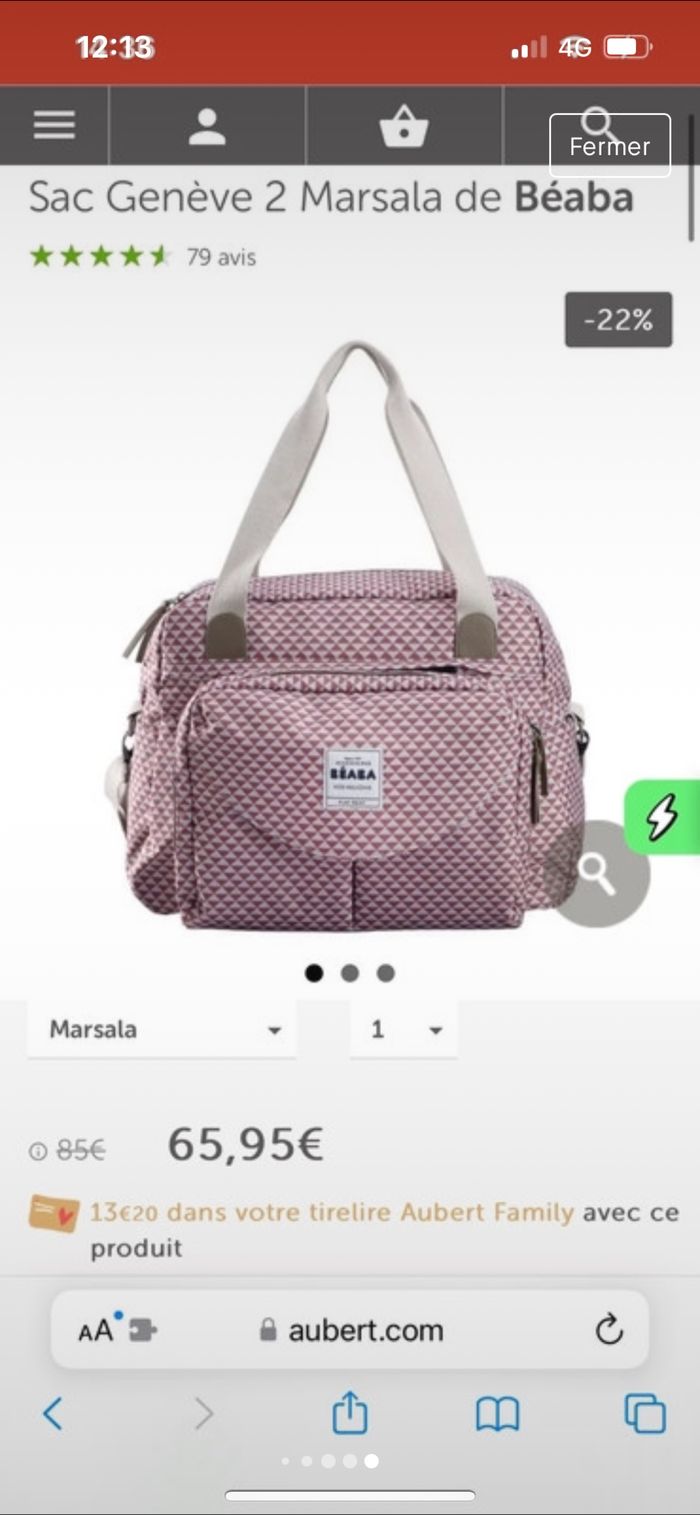Reload the aubert.com page
Screen dimensions: 700x1515
click(x=609, y=1330)
